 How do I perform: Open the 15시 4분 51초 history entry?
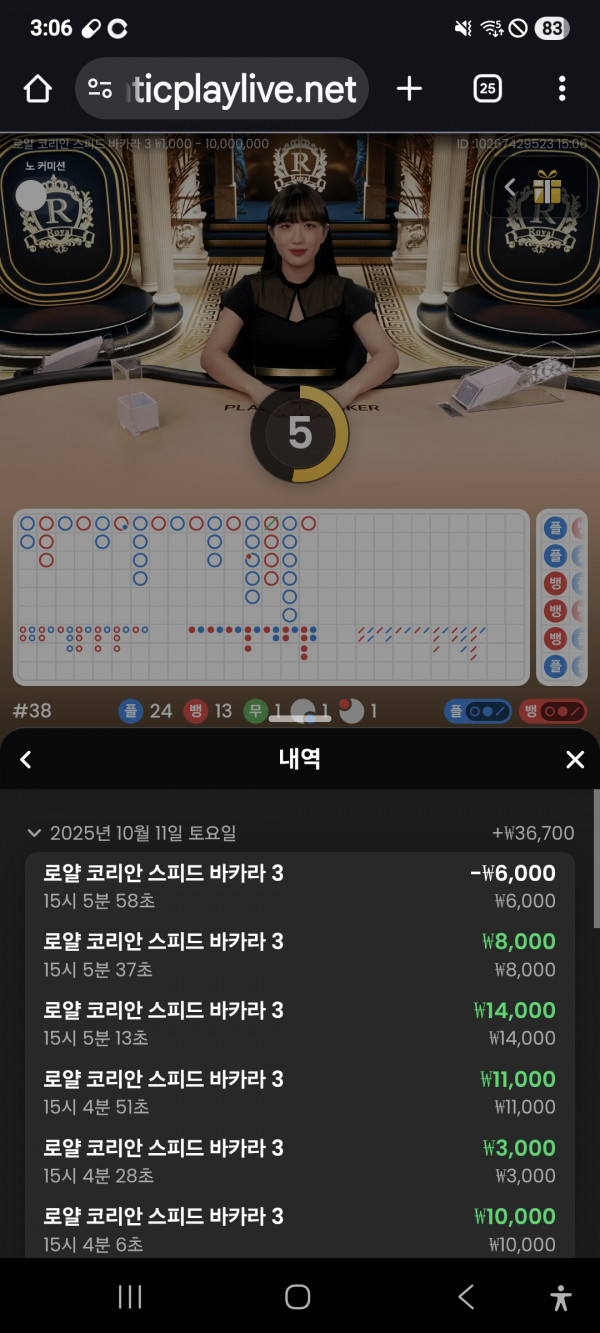[x=299, y=1092]
